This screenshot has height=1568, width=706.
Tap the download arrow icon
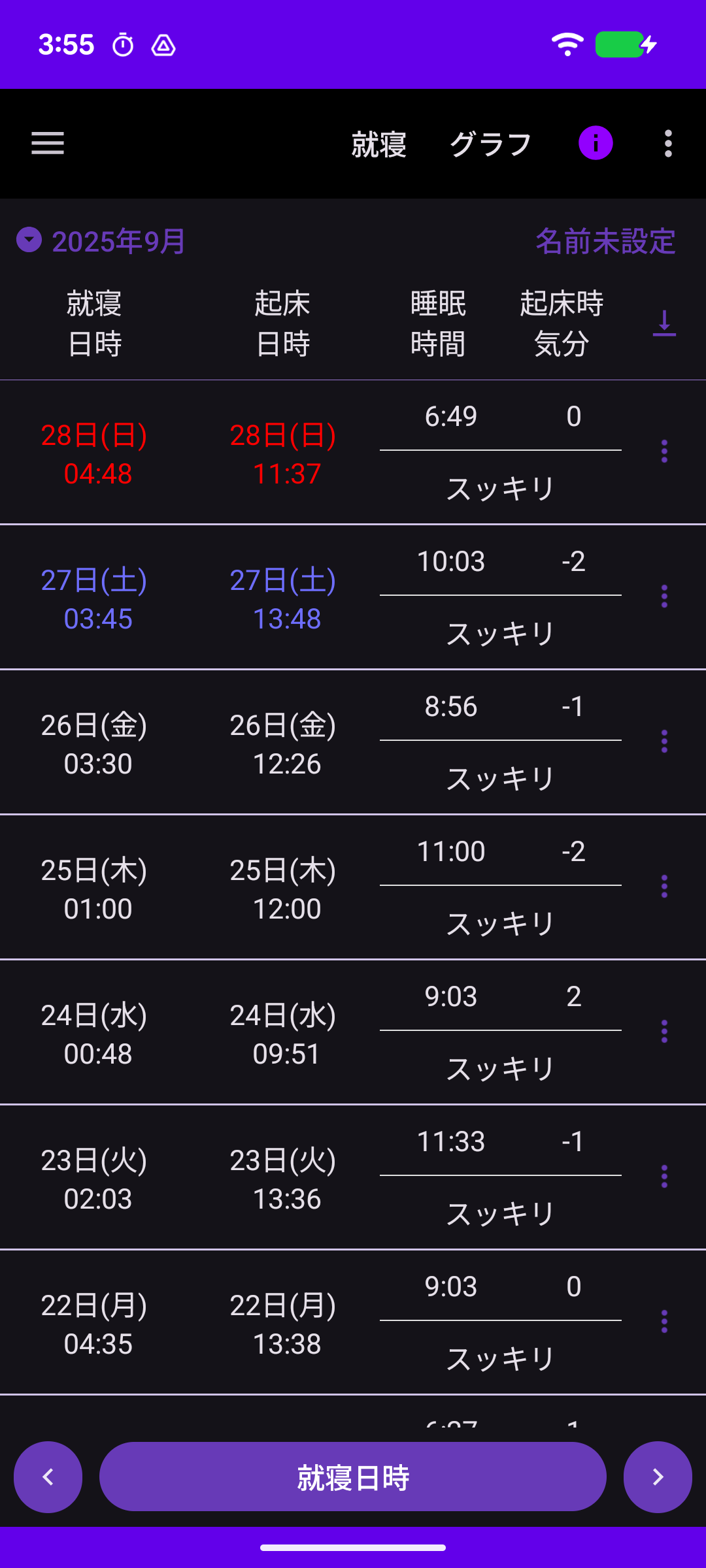(664, 323)
